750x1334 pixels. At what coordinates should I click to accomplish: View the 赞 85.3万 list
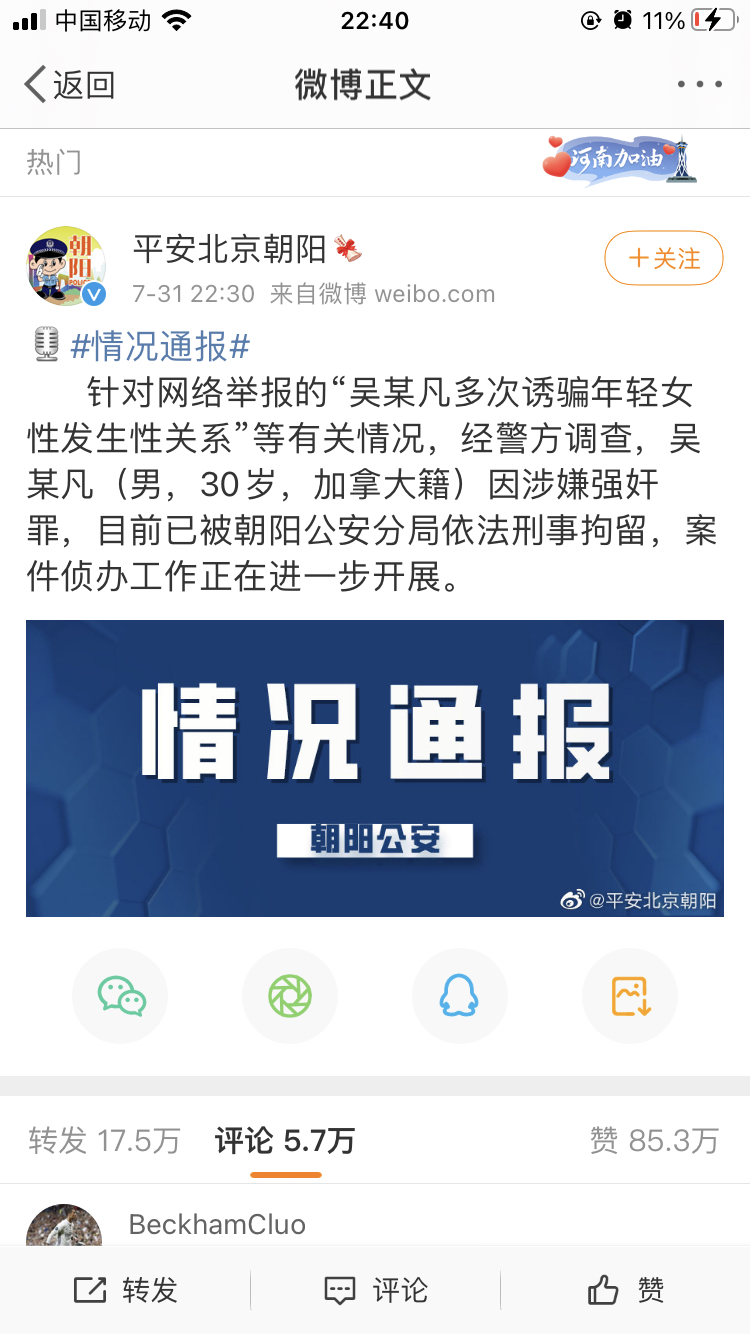coord(654,1140)
